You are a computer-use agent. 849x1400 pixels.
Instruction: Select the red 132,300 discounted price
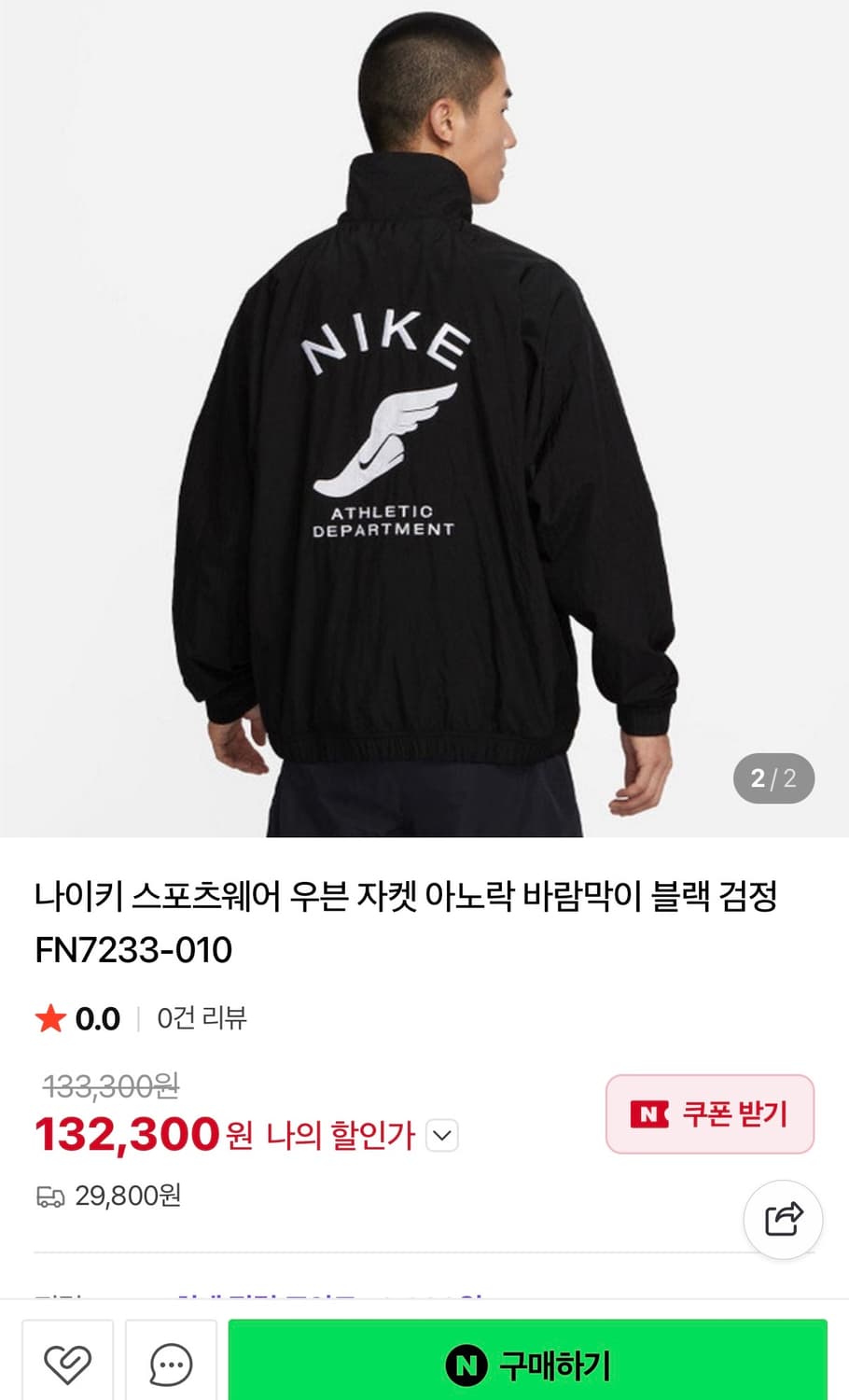pos(129,1133)
